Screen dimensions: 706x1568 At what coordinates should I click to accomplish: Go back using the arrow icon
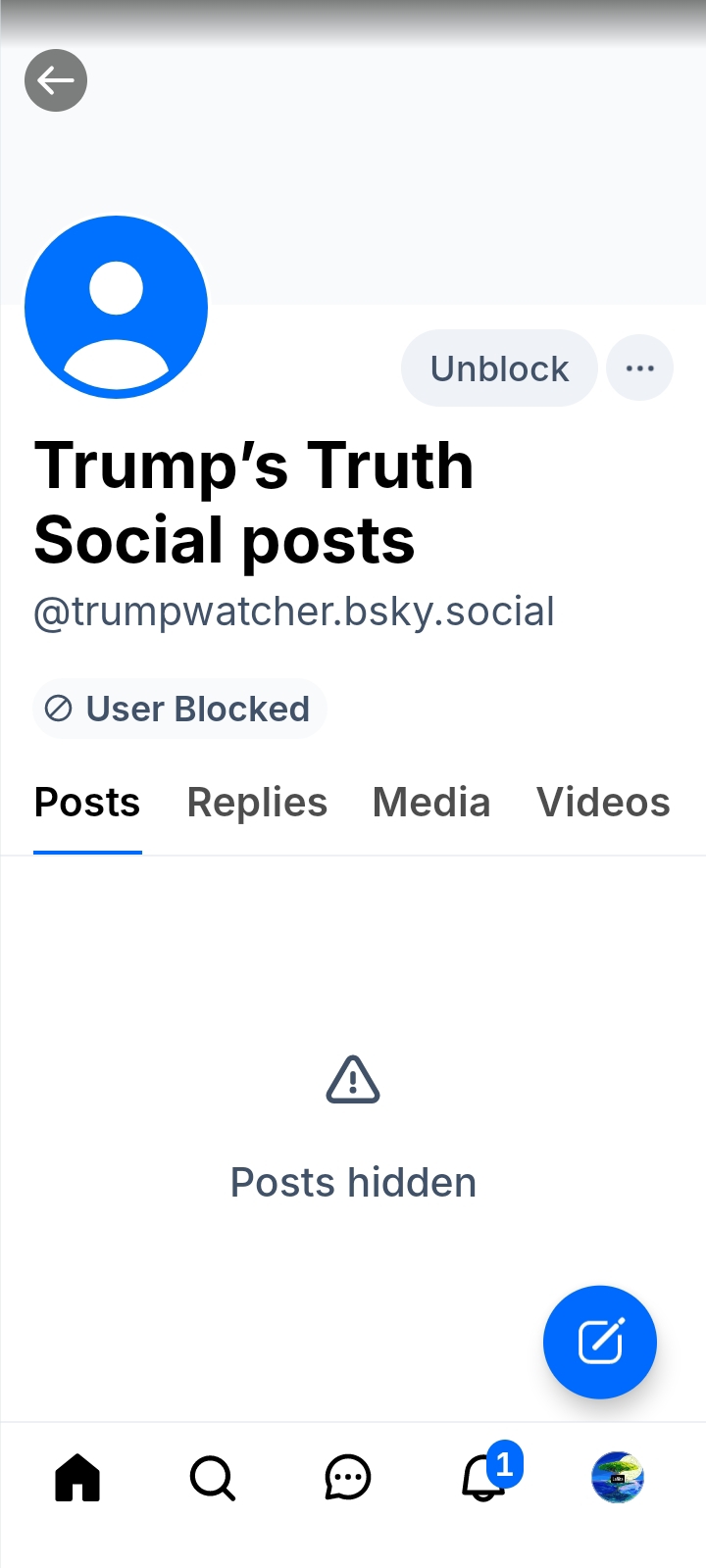coord(56,80)
